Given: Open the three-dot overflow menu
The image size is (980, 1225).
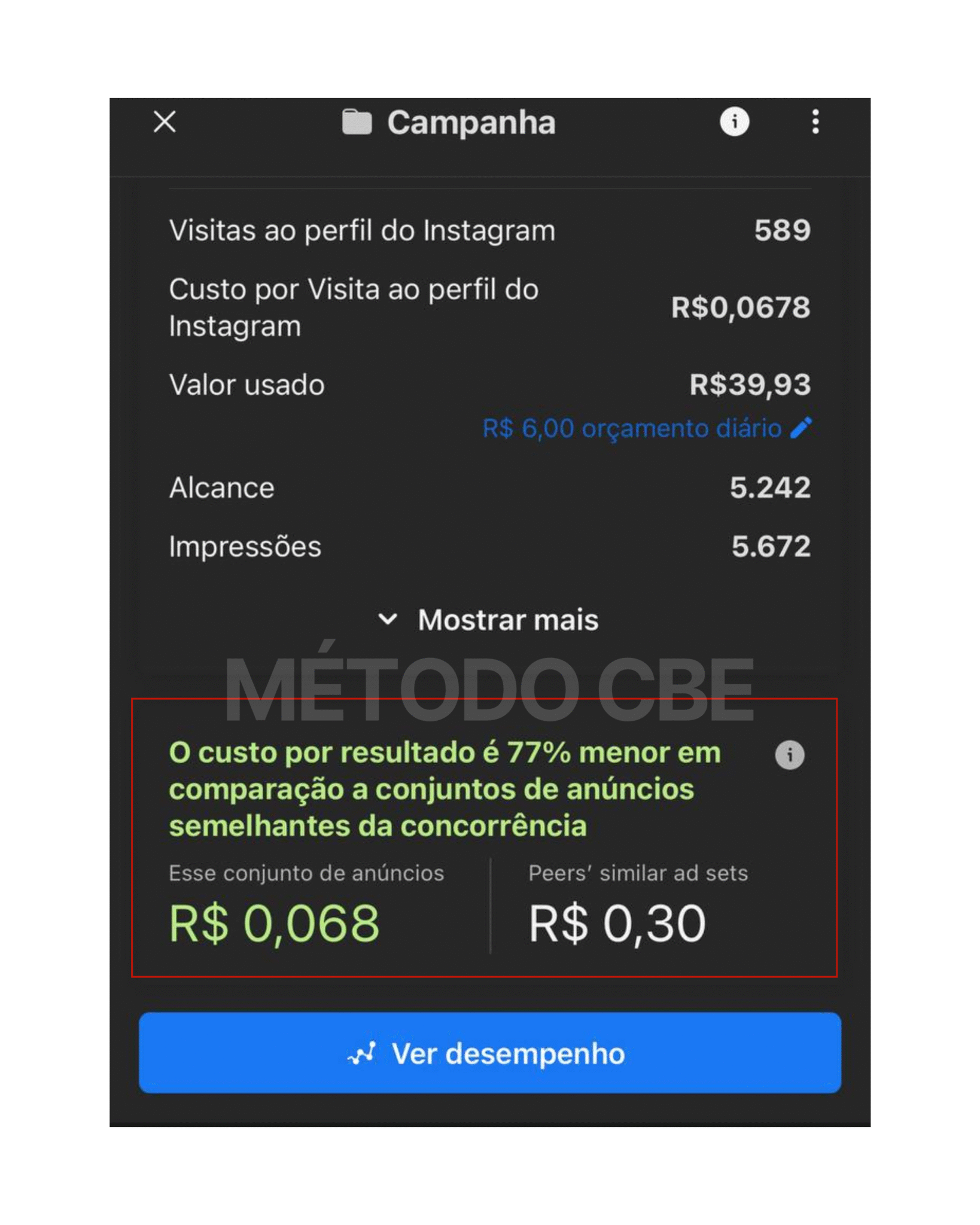Looking at the screenshot, I should pyautogui.click(x=814, y=121).
